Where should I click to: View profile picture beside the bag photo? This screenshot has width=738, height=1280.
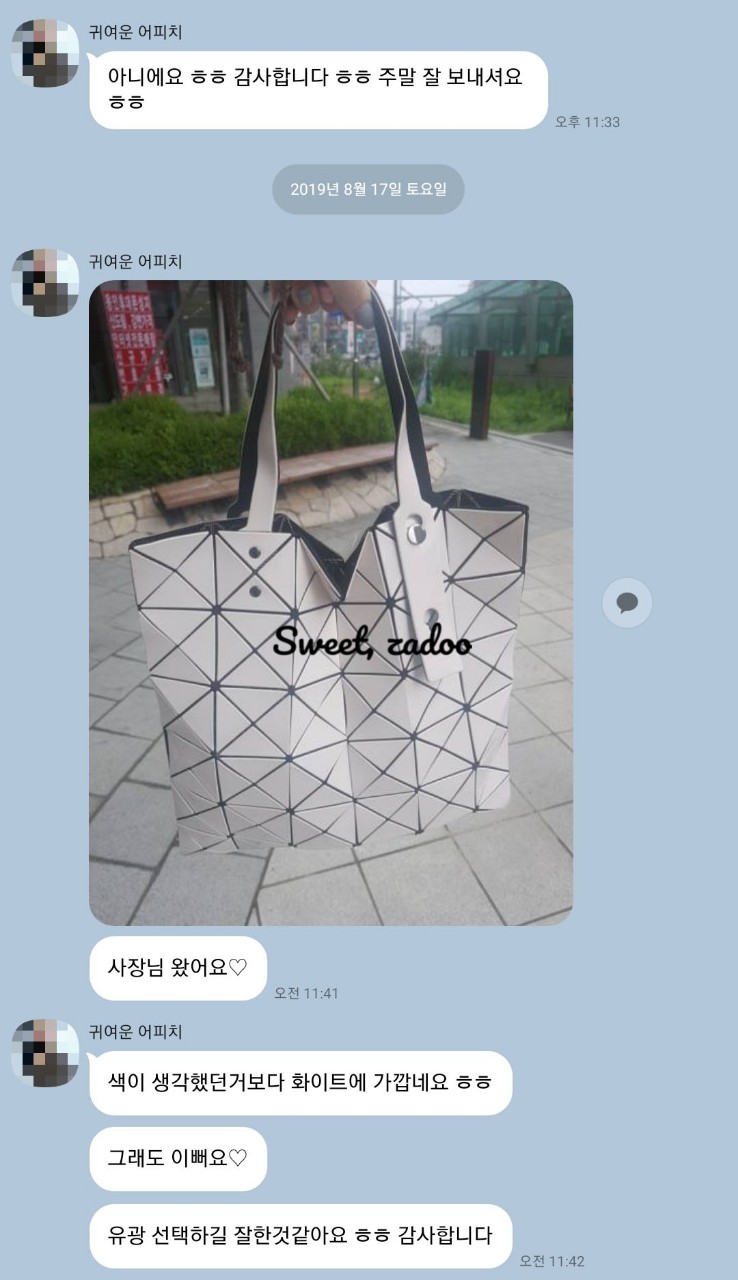(x=45, y=283)
